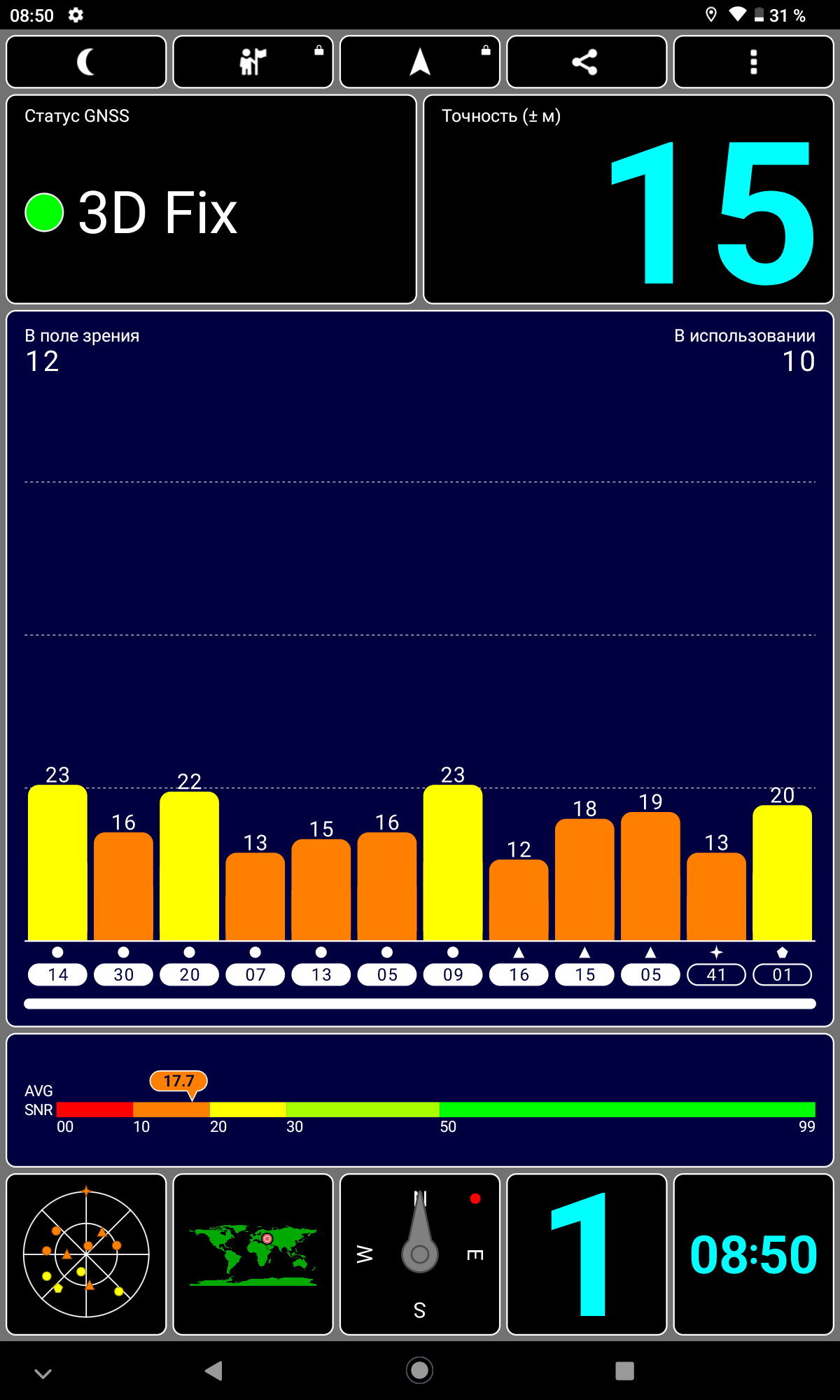Go to the home screen
The height and width of the screenshot is (1400, 840).
coord(419,1371)
